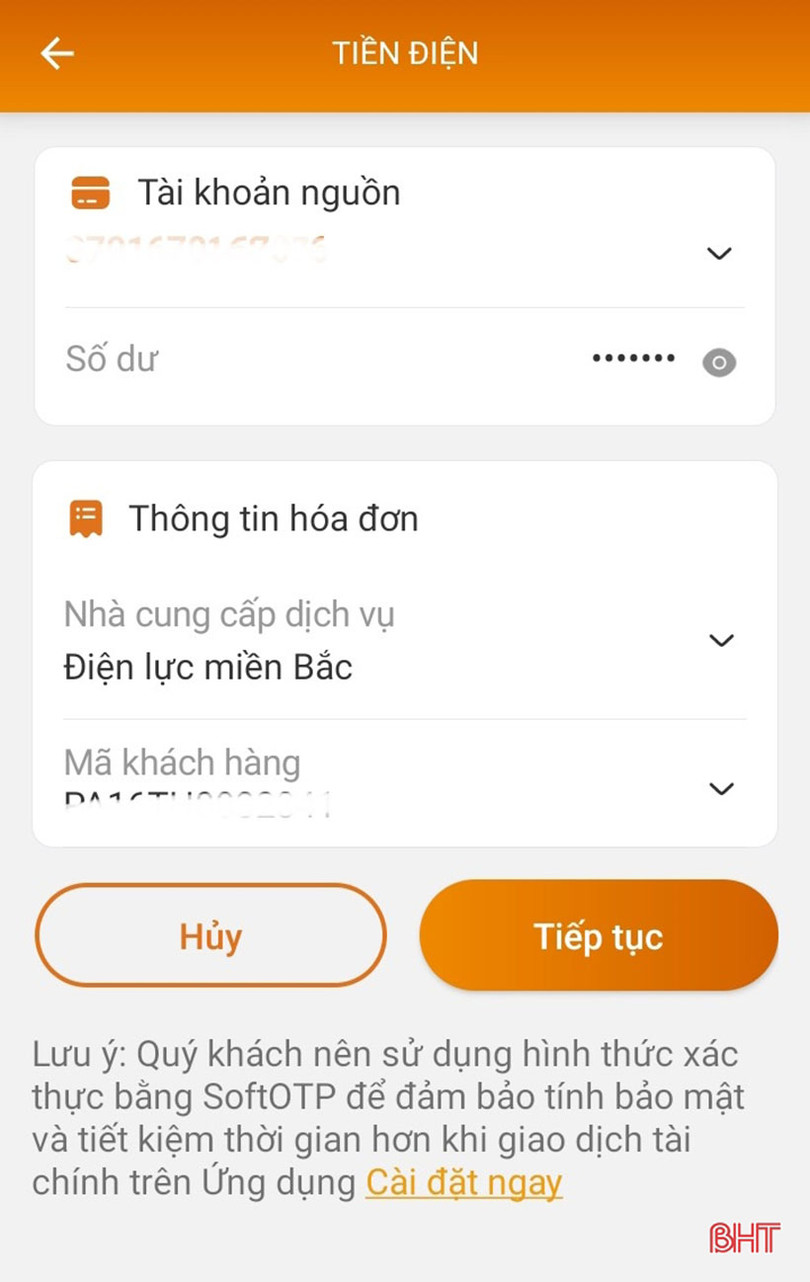This screenshot has width=810, height=1282.
Task: Click the invoice icon beside Thông tin hóa đơn
Action: click(x=85, y=517)
